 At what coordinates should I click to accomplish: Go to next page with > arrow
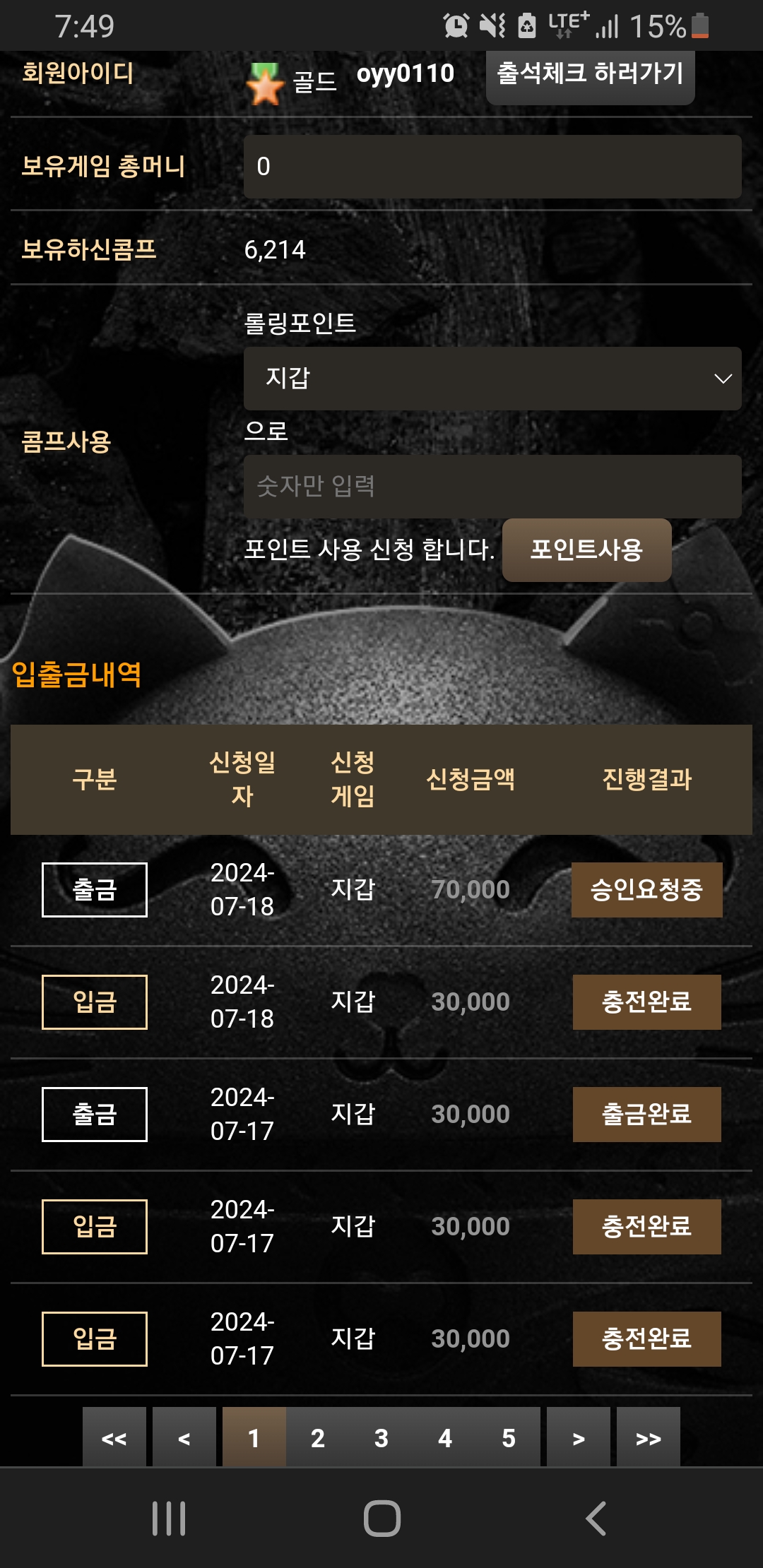point(578,1438)
